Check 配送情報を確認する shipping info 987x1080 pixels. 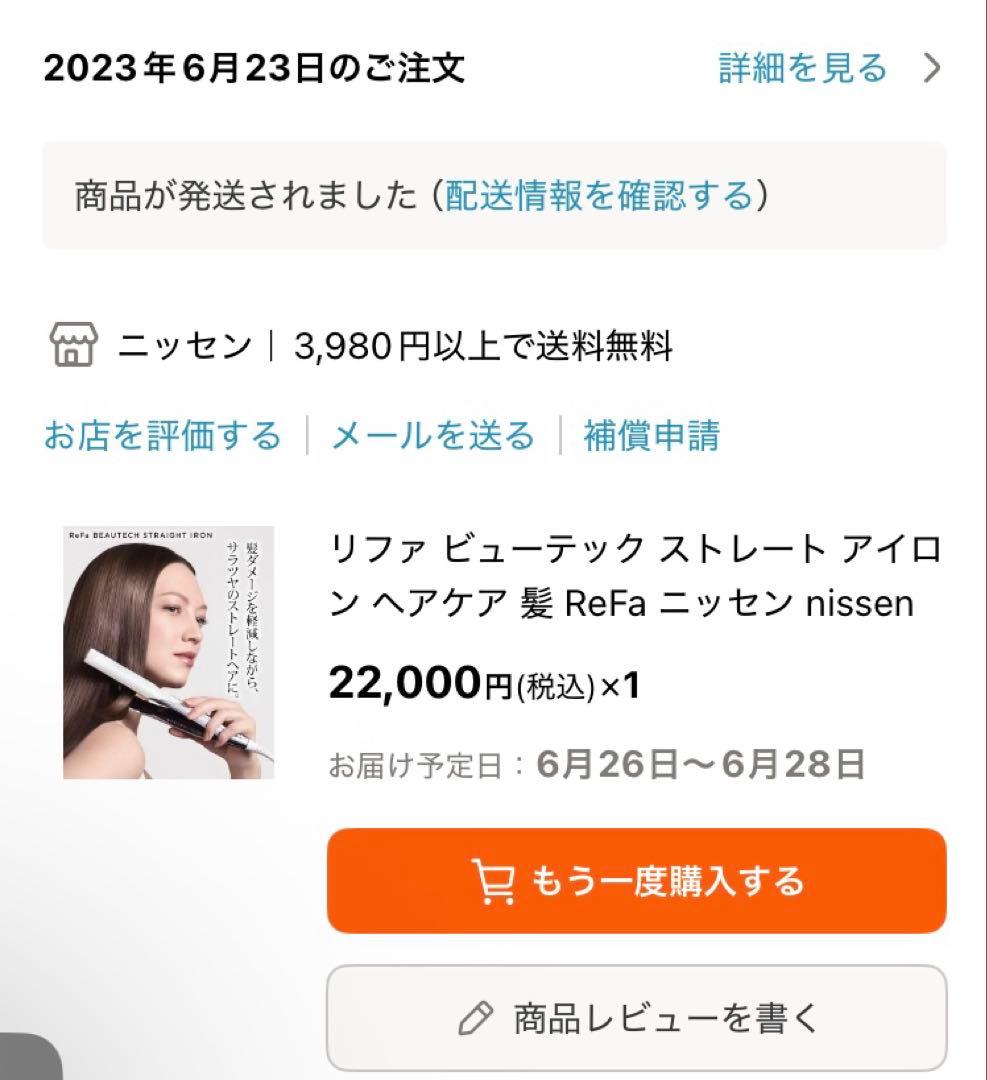click(x=598, y=195)
